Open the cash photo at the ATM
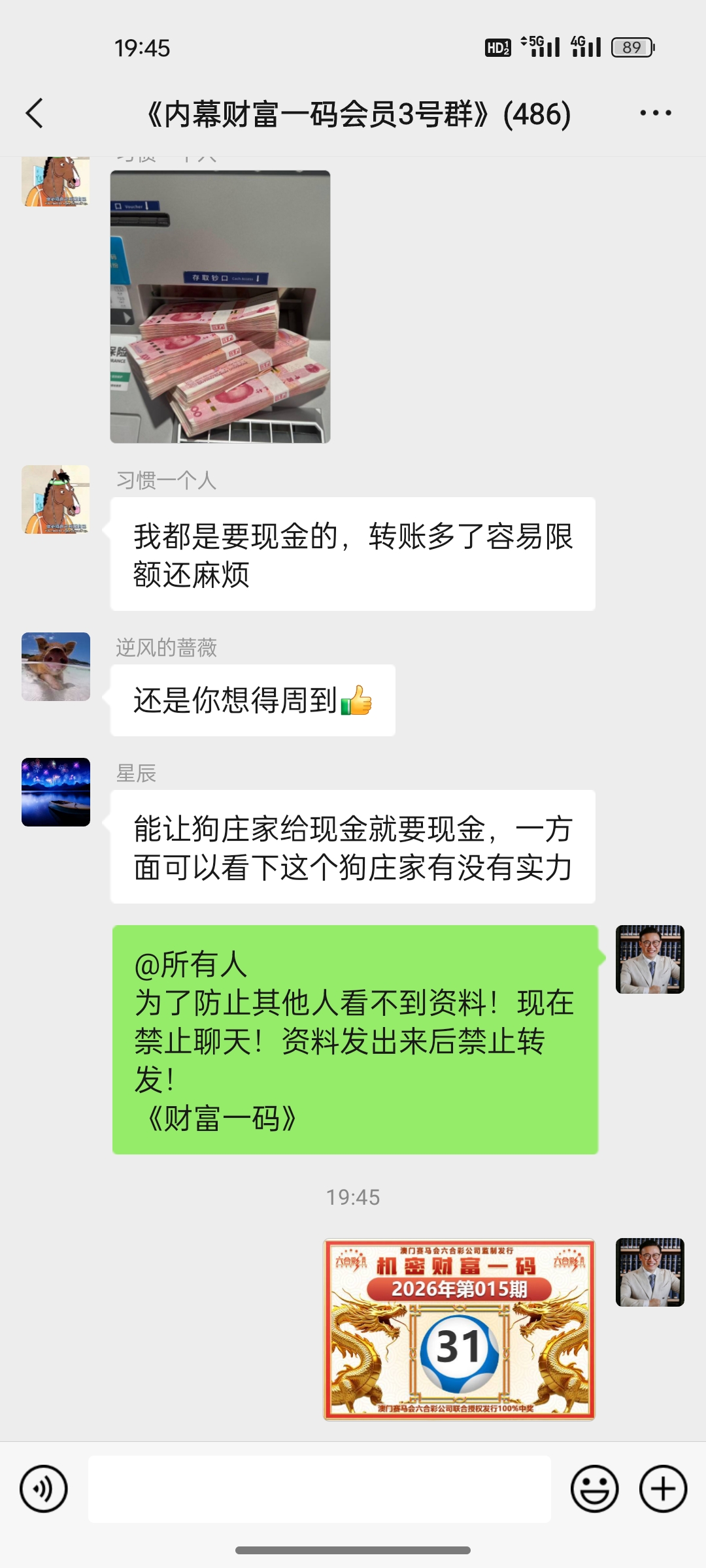Viewport: 706px width, 1568px height. (x=220, y=306)
